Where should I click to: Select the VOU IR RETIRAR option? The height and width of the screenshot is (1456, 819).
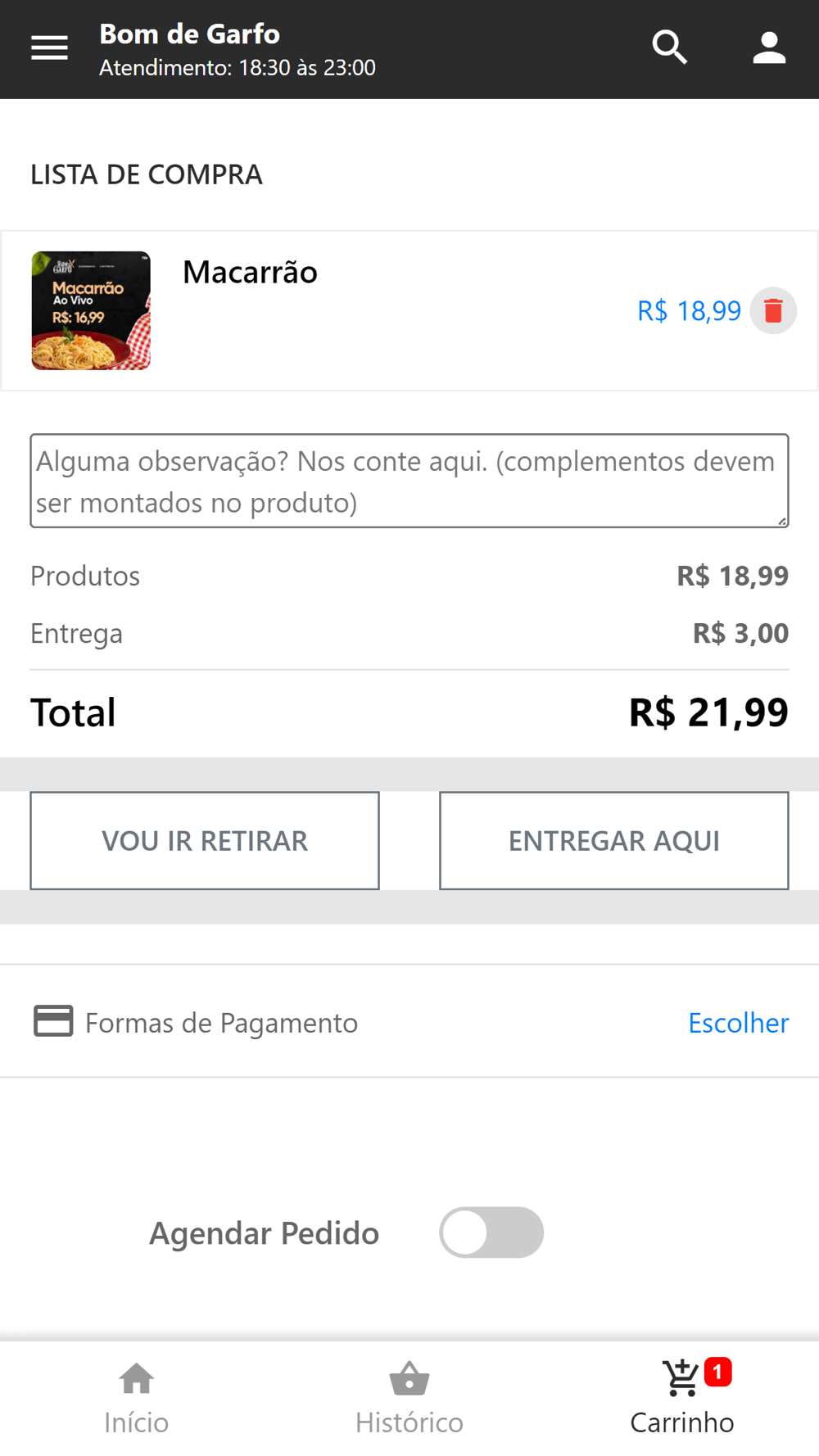click(x=205, y=840)
